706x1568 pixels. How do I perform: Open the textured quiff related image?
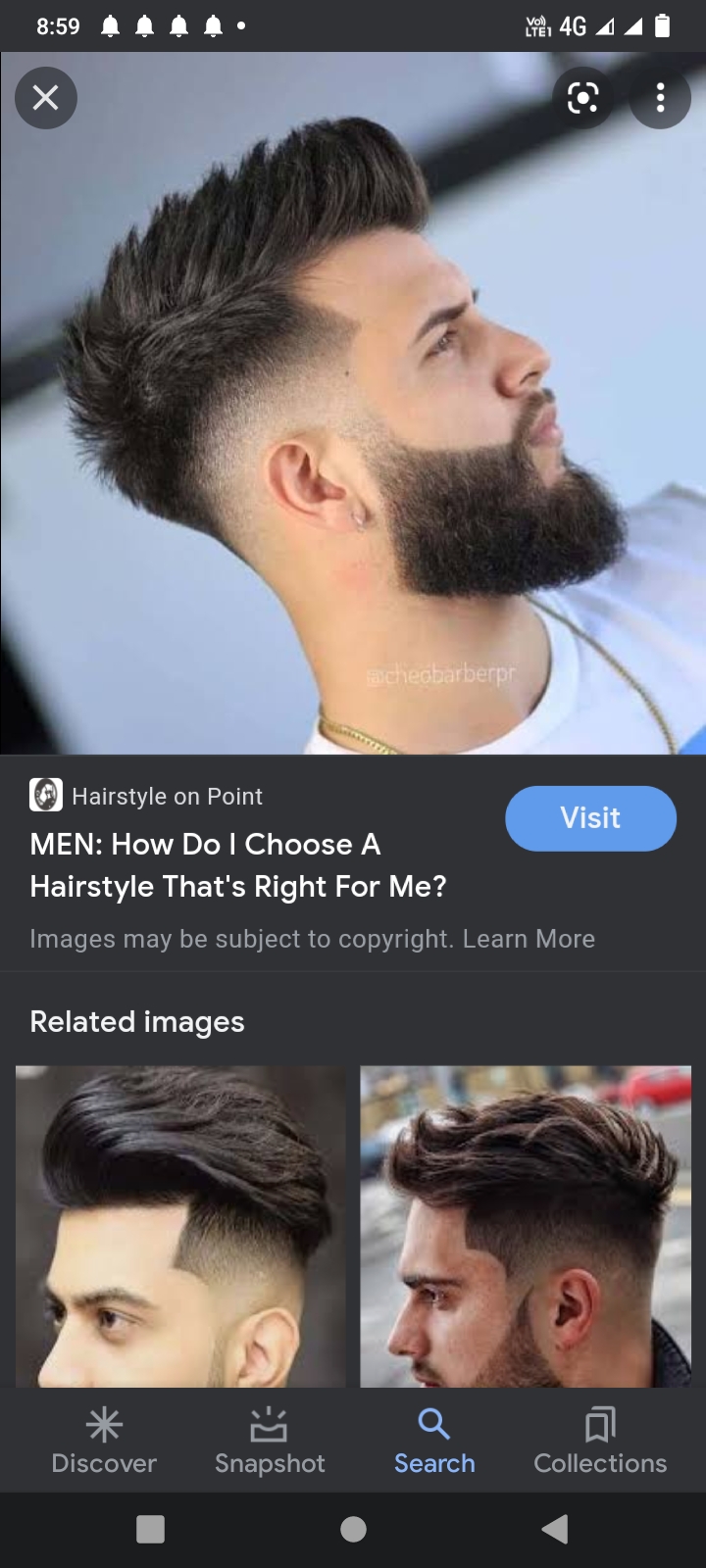526,1225
